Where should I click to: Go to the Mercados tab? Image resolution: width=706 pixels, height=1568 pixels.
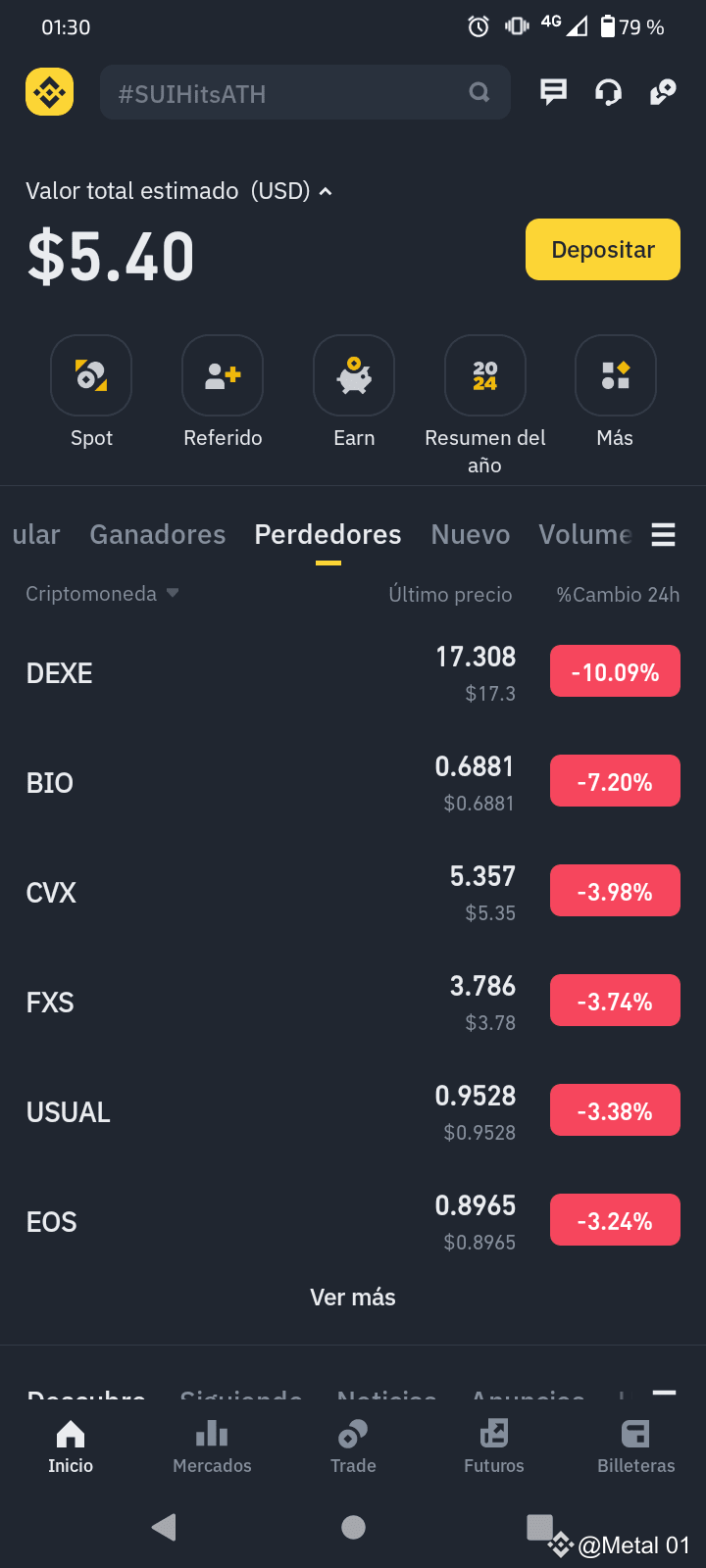(x=212, y=1446)
